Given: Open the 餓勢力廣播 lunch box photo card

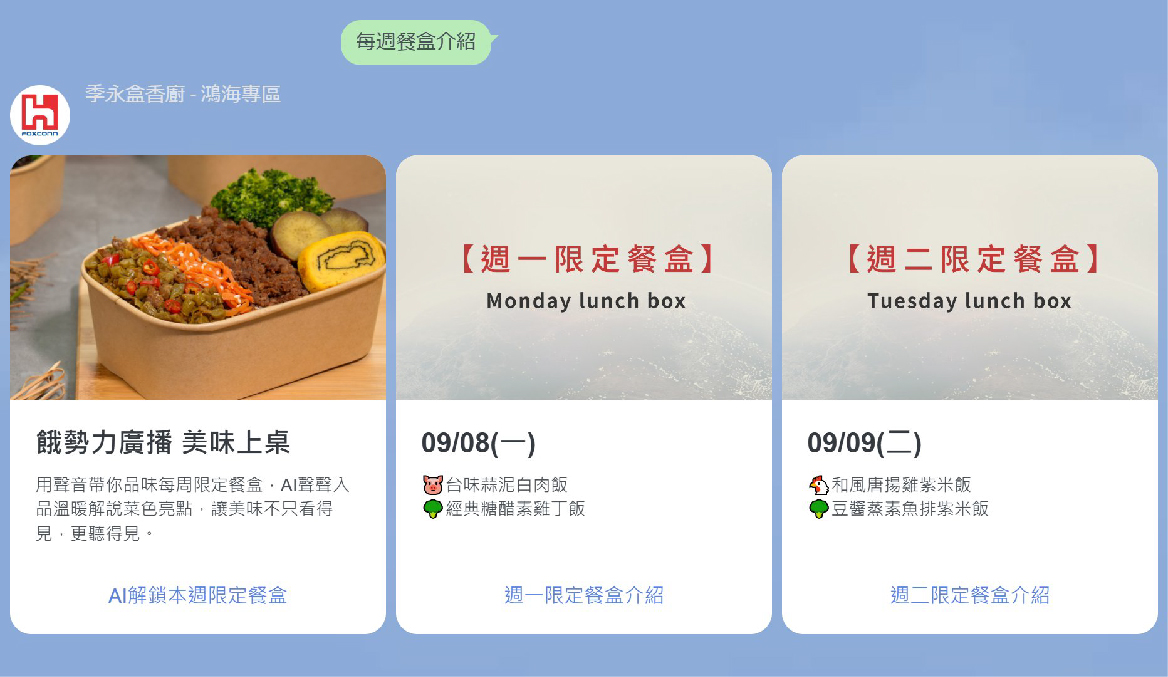Looking at the screenshot, I should [198, 277].
